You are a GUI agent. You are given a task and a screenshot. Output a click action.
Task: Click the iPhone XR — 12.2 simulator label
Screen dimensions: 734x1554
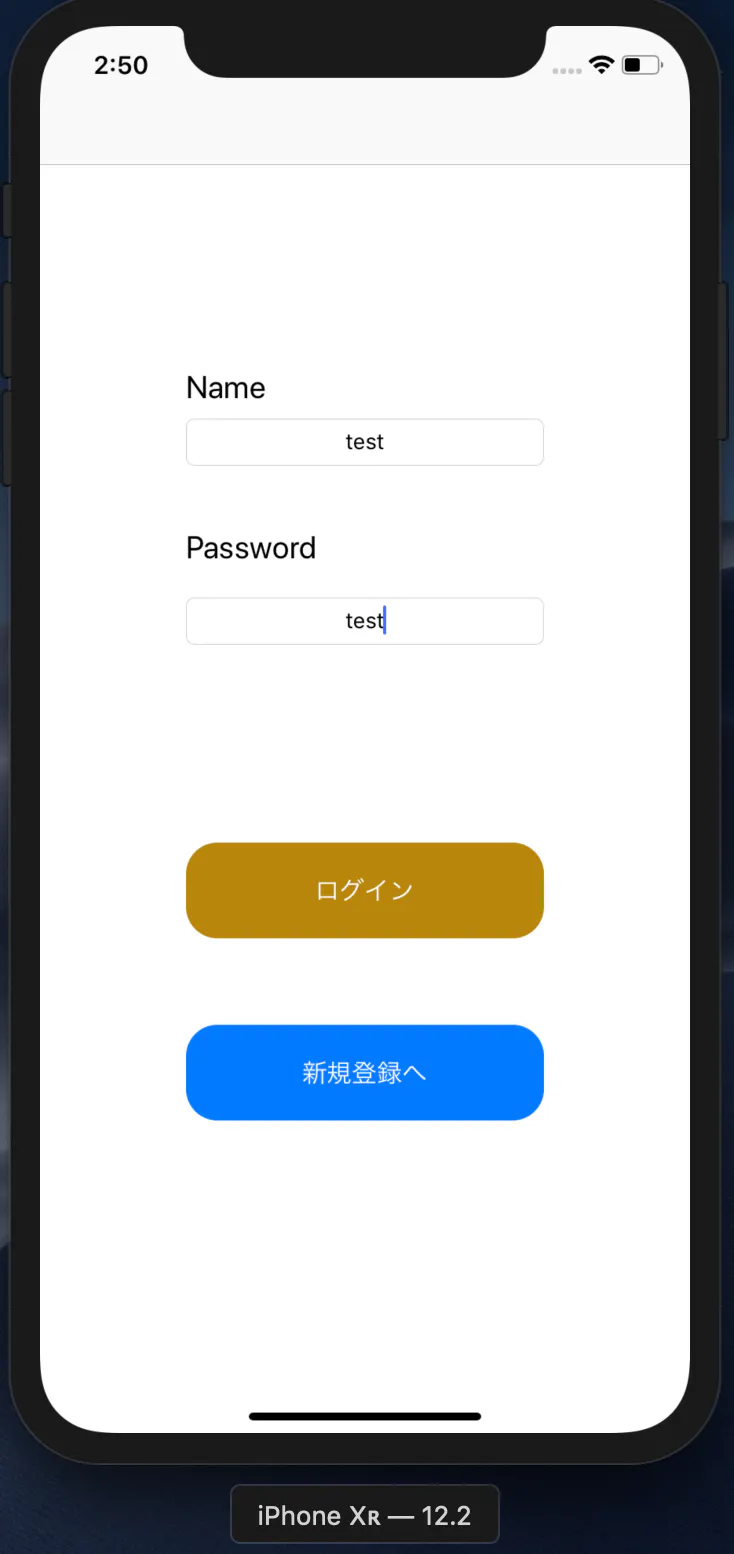pos(365,1514)
